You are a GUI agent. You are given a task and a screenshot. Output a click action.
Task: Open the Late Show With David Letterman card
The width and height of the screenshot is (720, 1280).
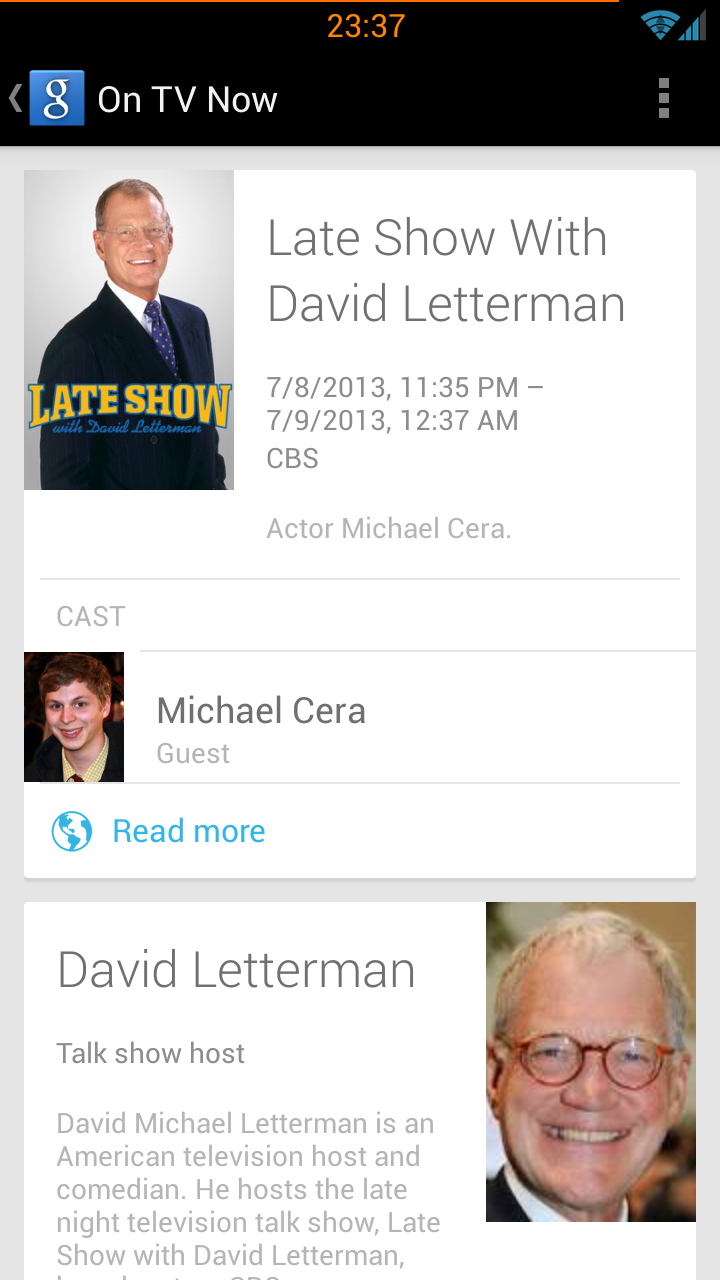click(x=445, y=271)
